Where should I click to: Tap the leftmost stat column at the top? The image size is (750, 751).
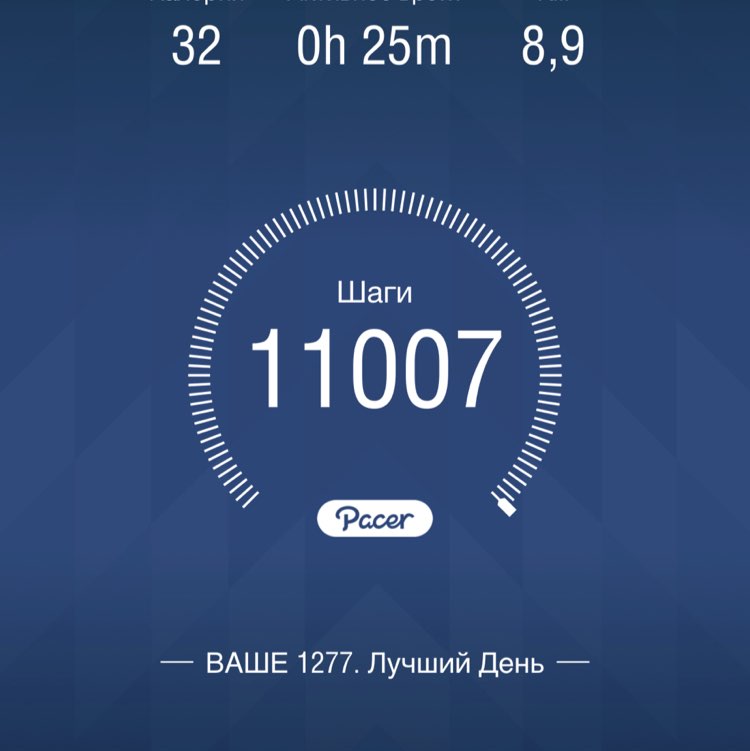click(x=197, y=25)
